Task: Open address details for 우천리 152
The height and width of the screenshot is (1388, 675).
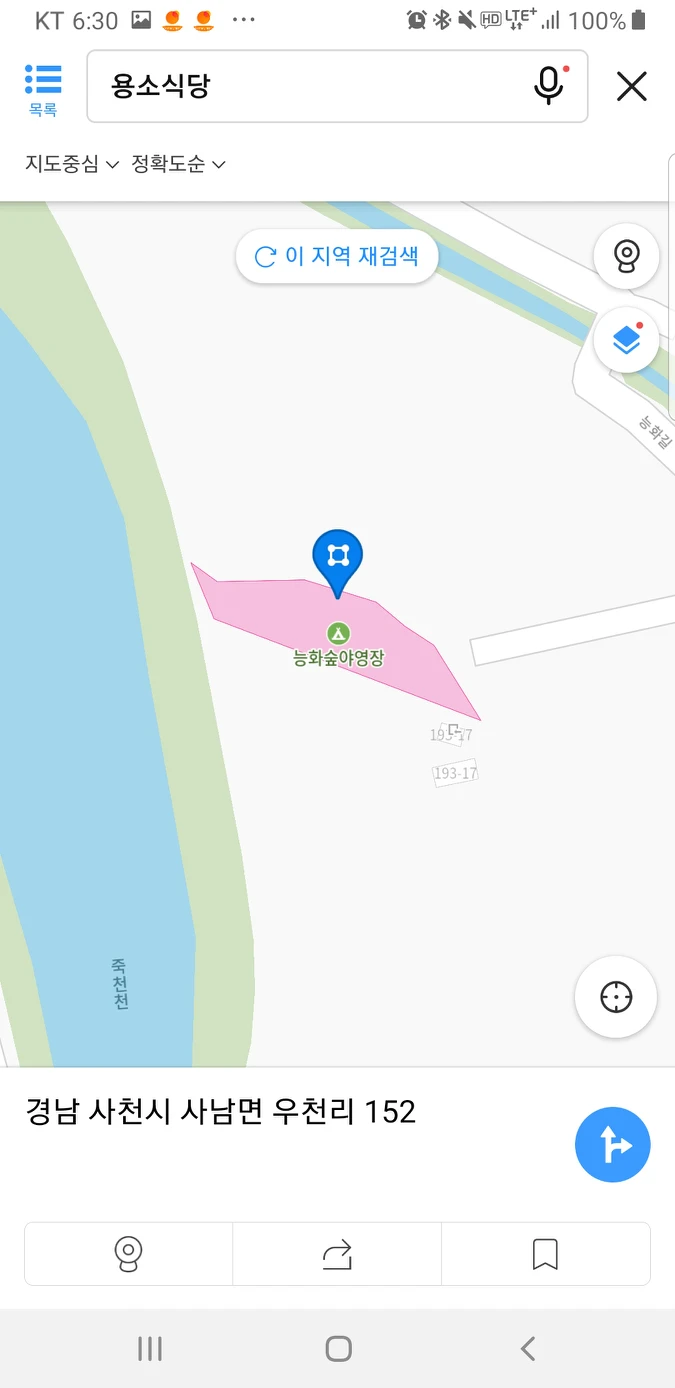Action: pyautogui.click(x=220, y=1111)
